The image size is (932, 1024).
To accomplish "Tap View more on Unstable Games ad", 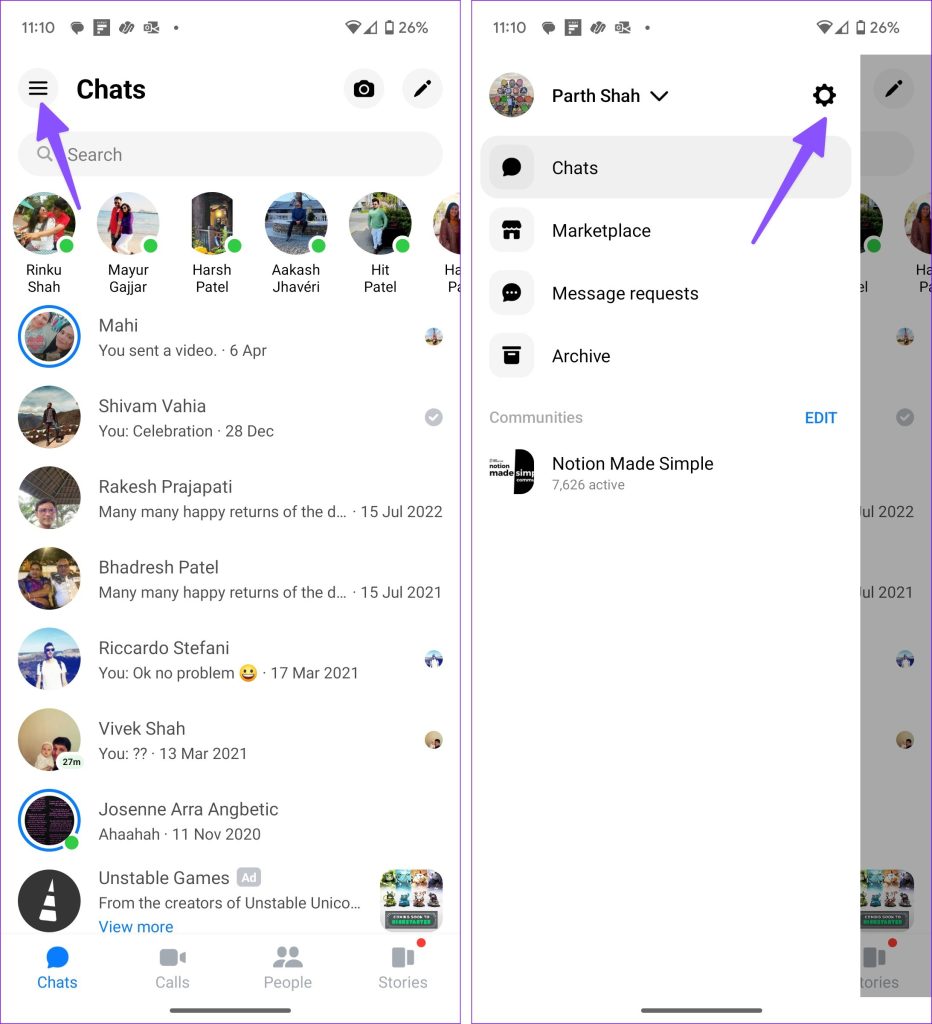I will click(x=136, y=927).
